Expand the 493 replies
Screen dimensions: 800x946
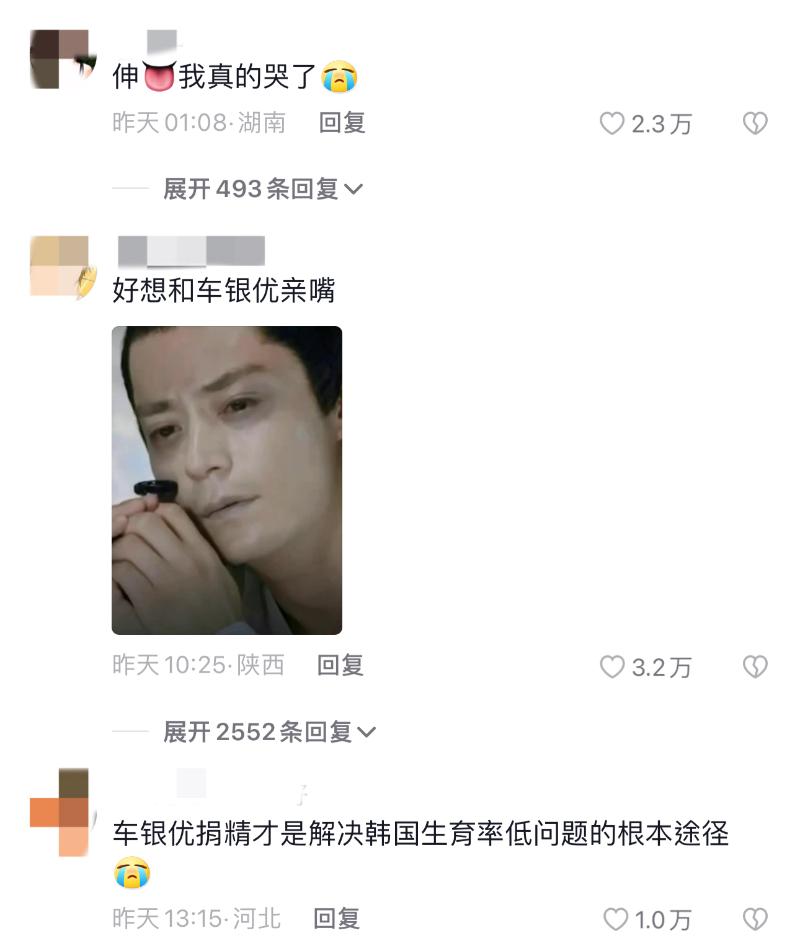[262, 189]
